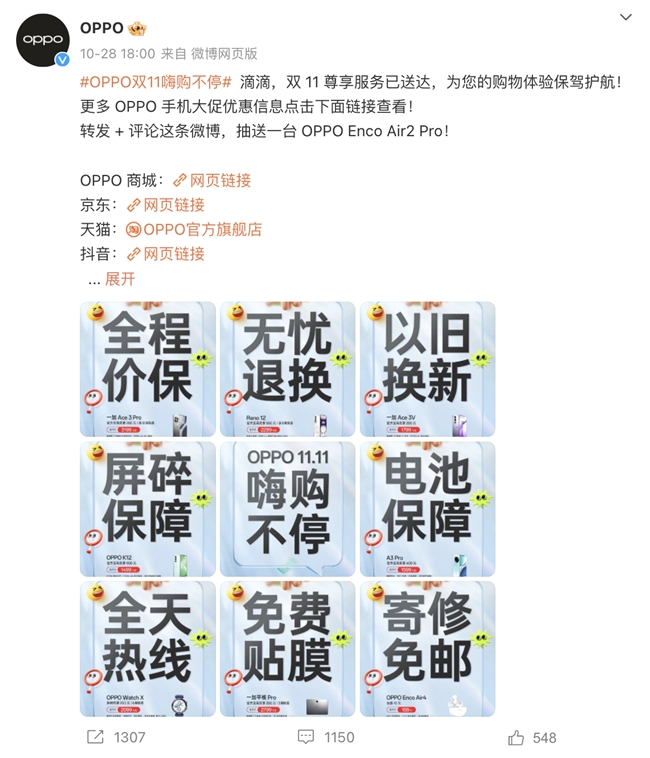The width and height of the screenshot is (650, 758).
Task: View the 屏碎保障 image
Action: coord(147,509)
